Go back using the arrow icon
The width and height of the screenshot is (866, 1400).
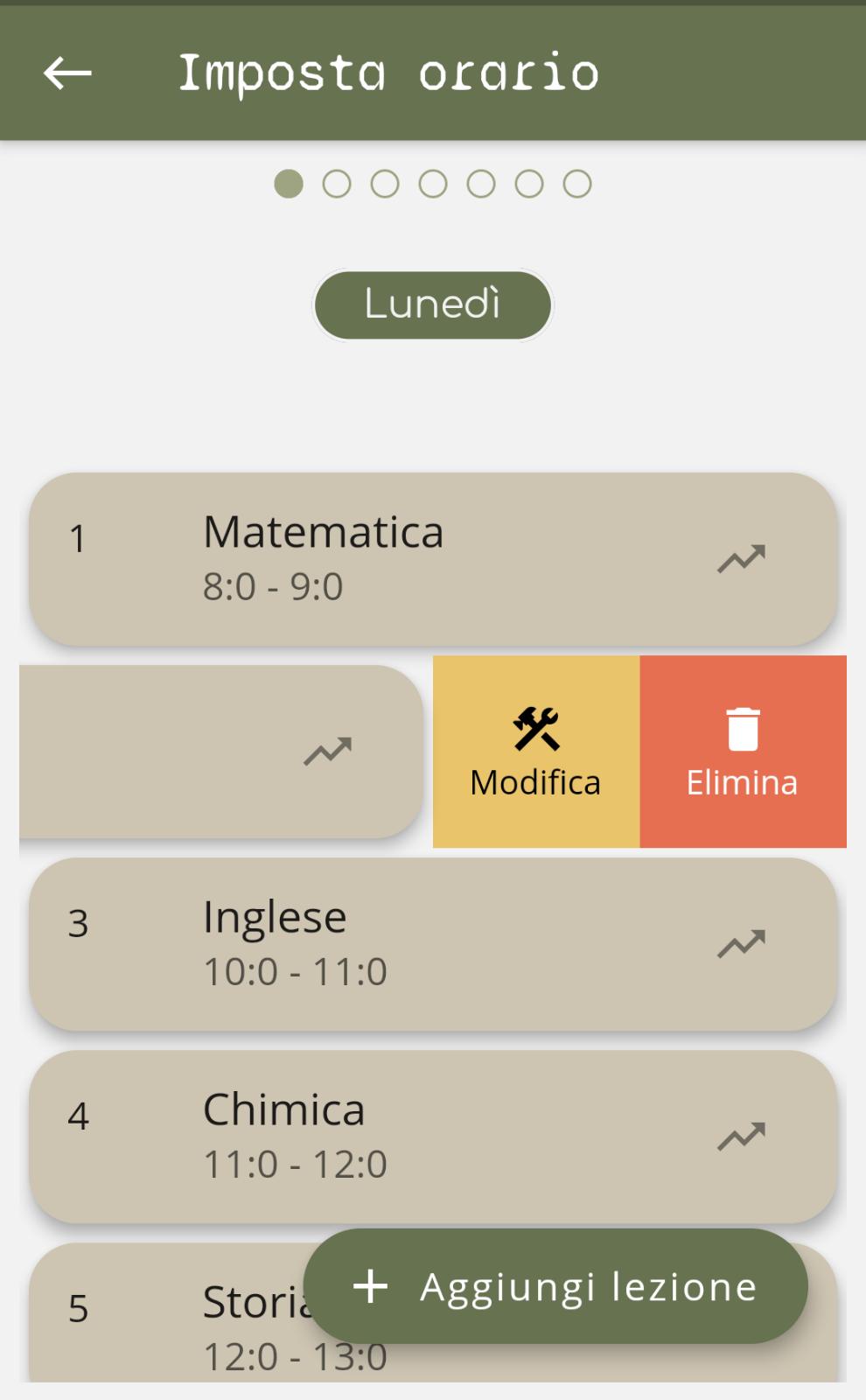[x=67, y=73]
